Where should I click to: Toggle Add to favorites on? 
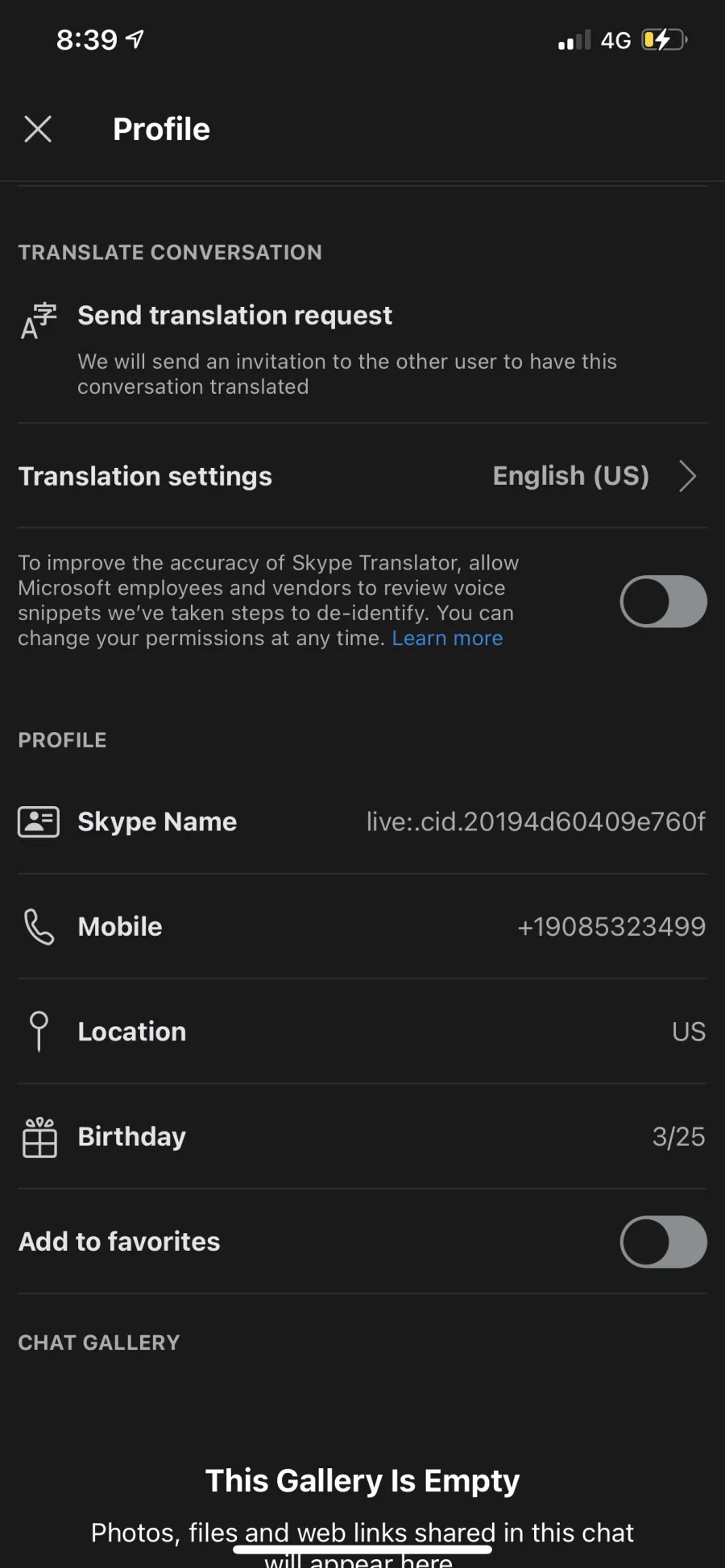click(x=663, y=1242)
